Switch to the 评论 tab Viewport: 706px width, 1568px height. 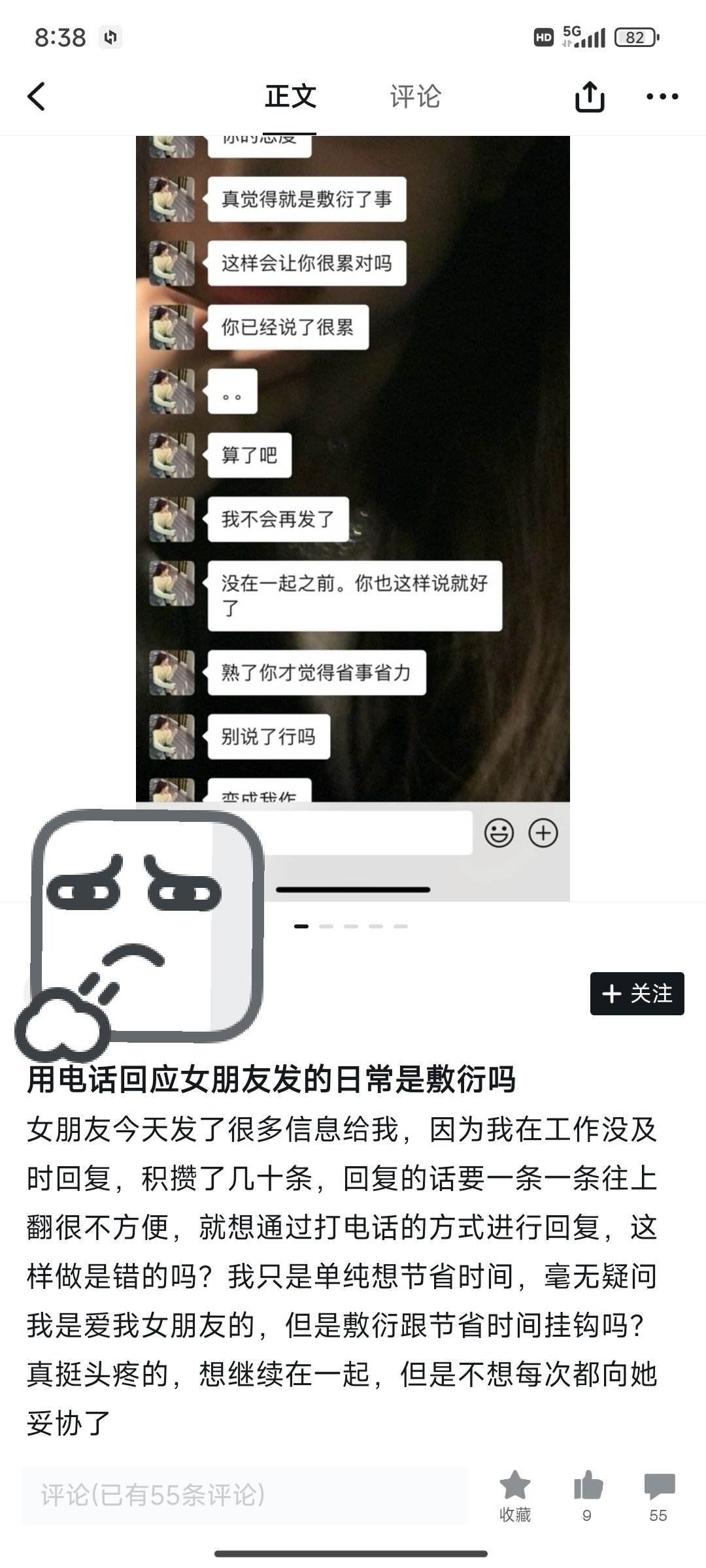pos(415,97)
